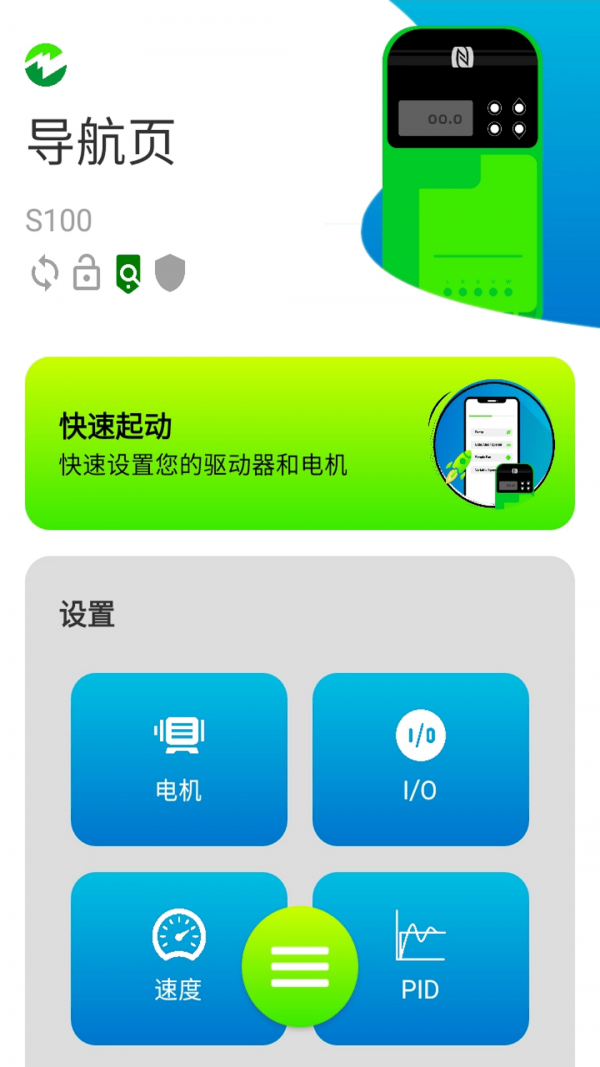Open the 快速起动 quick start card
The width and height of the screenshot is (600, 1067).
click(x=299, y=443)
